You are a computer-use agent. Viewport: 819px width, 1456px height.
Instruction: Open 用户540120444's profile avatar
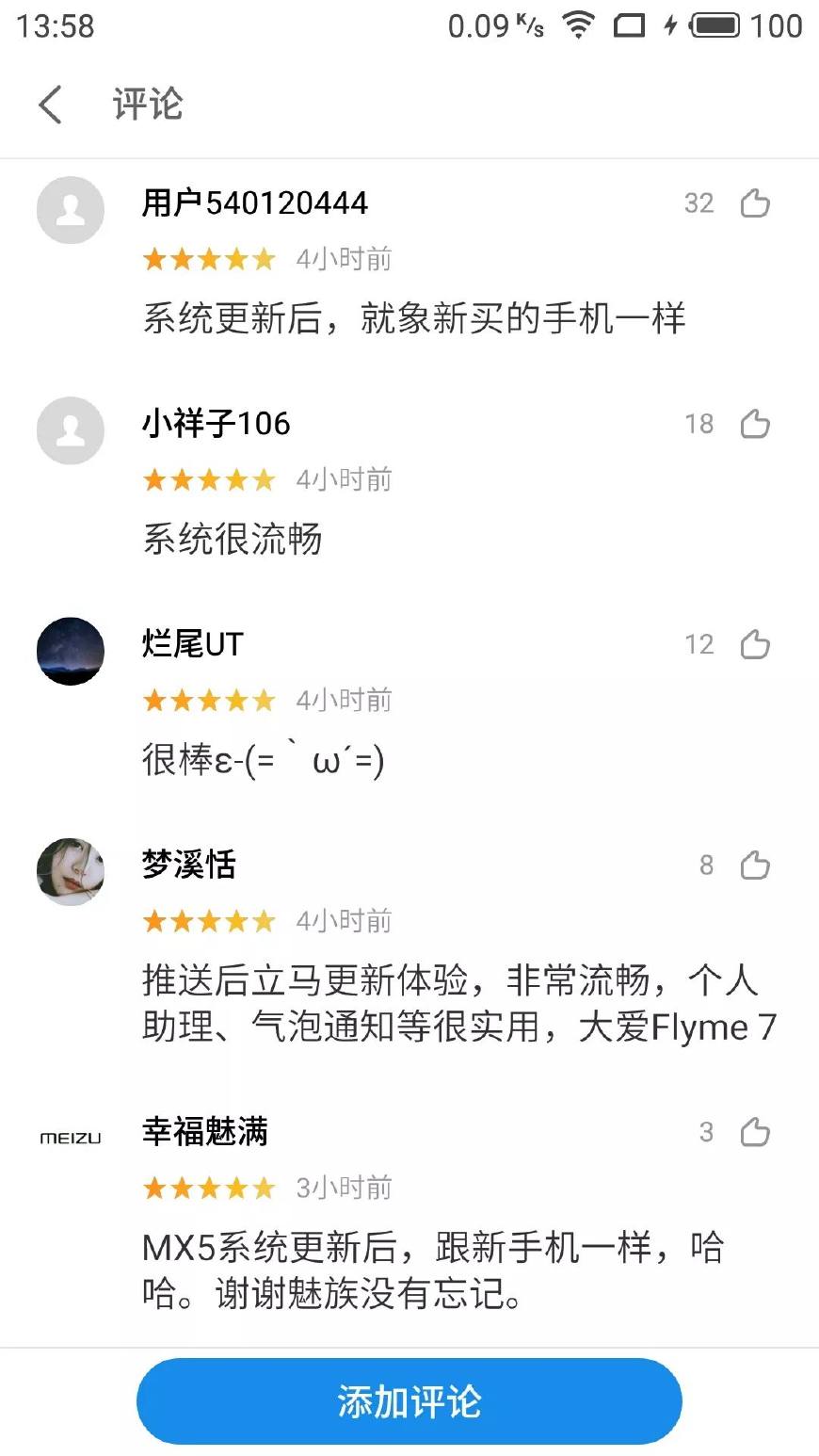70,210
